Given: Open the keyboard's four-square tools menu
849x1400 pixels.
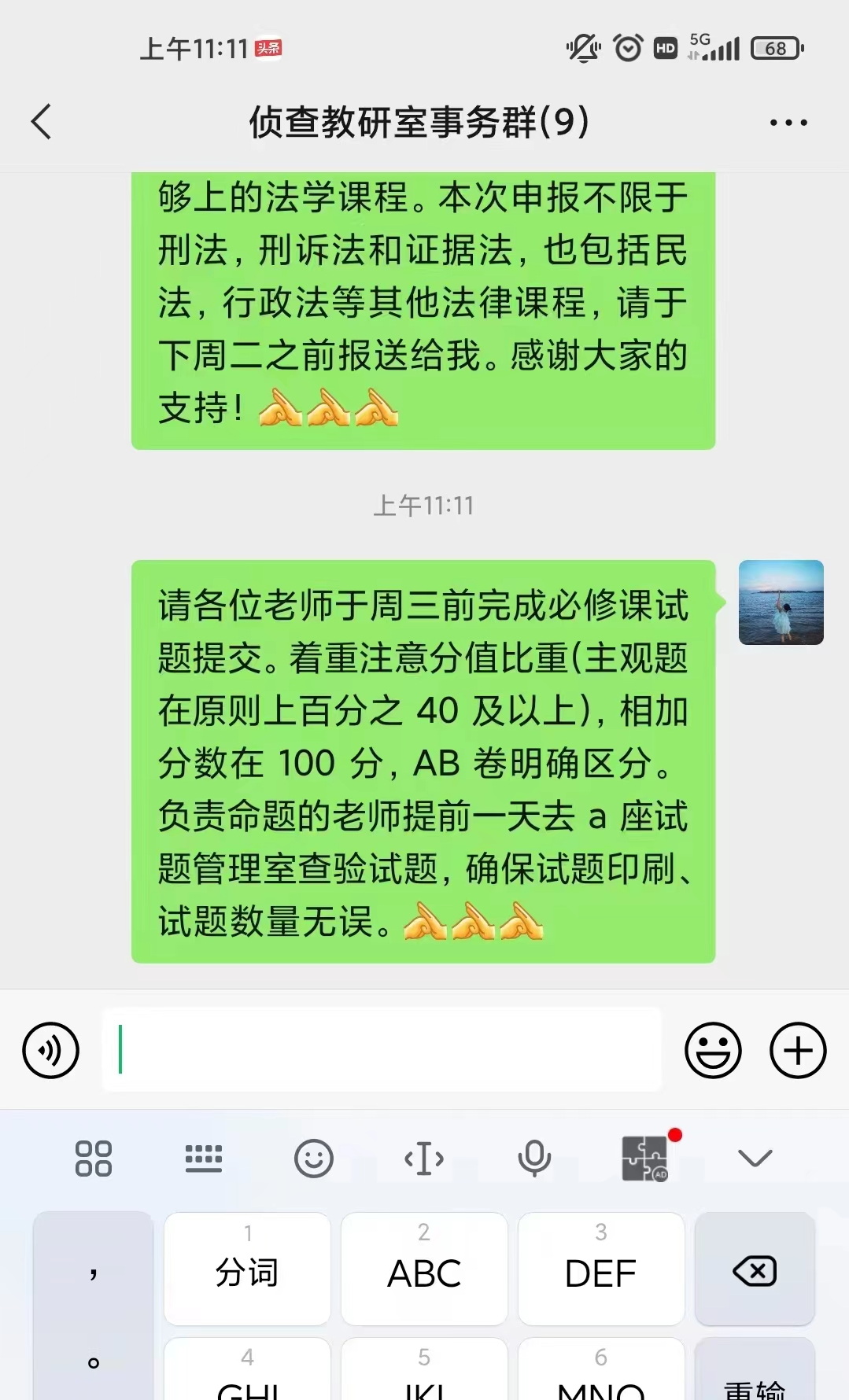Looking at the screenshot, I should pyautogui.click(x=94, y=1159).
